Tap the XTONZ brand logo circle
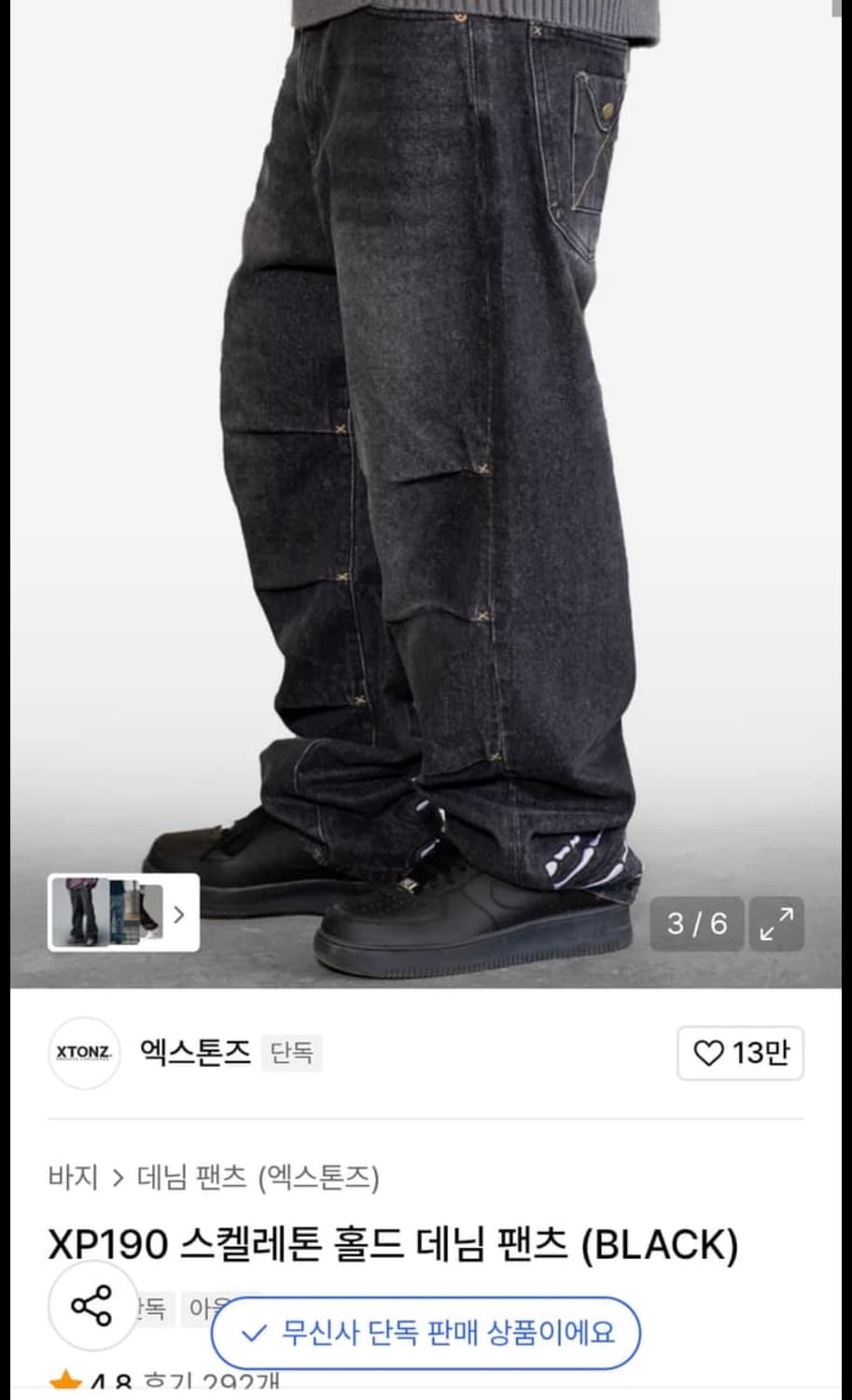852x1400 pixels. 84,1053
